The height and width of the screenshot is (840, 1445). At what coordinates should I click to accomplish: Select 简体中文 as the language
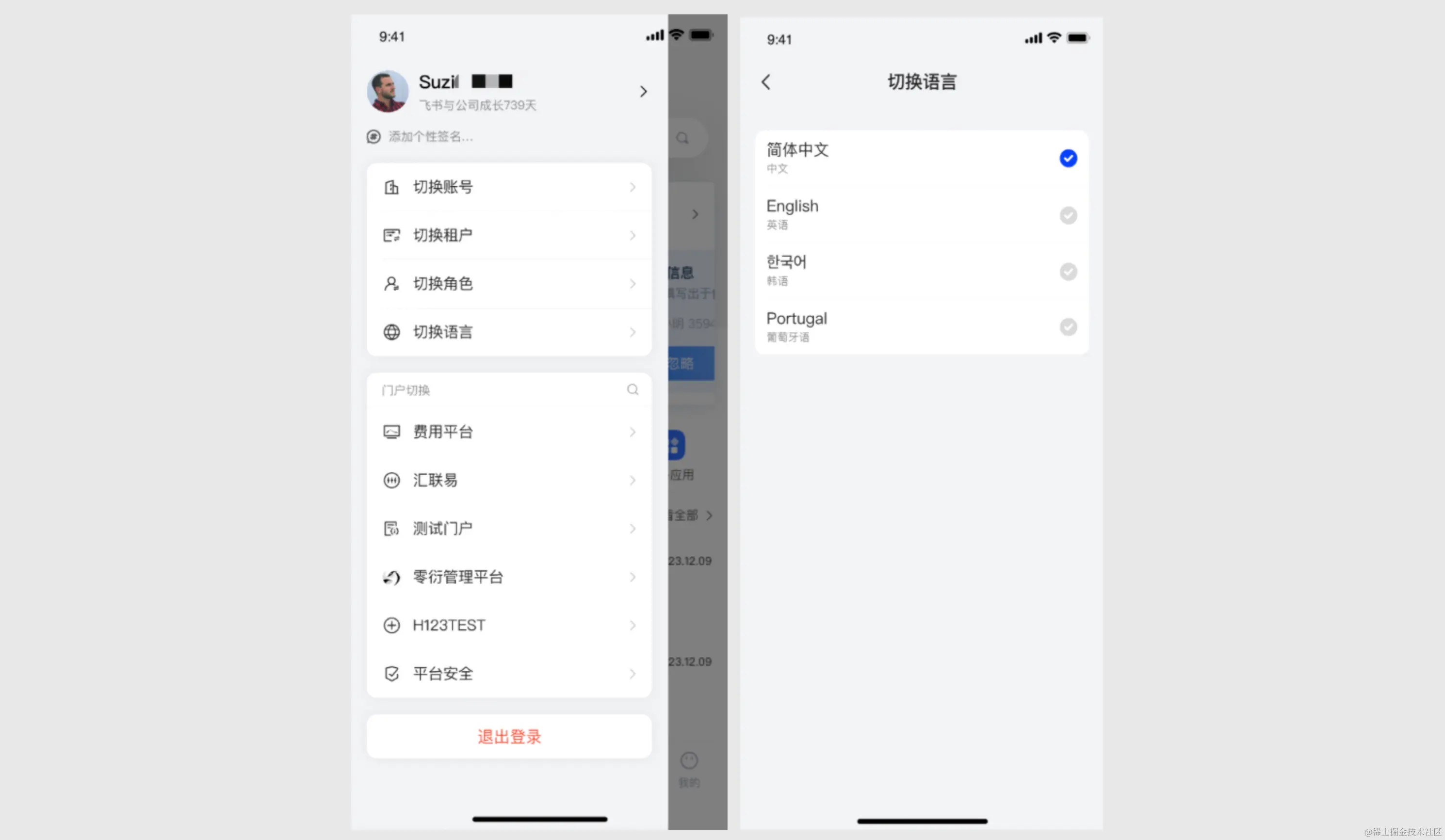point(921,158)
